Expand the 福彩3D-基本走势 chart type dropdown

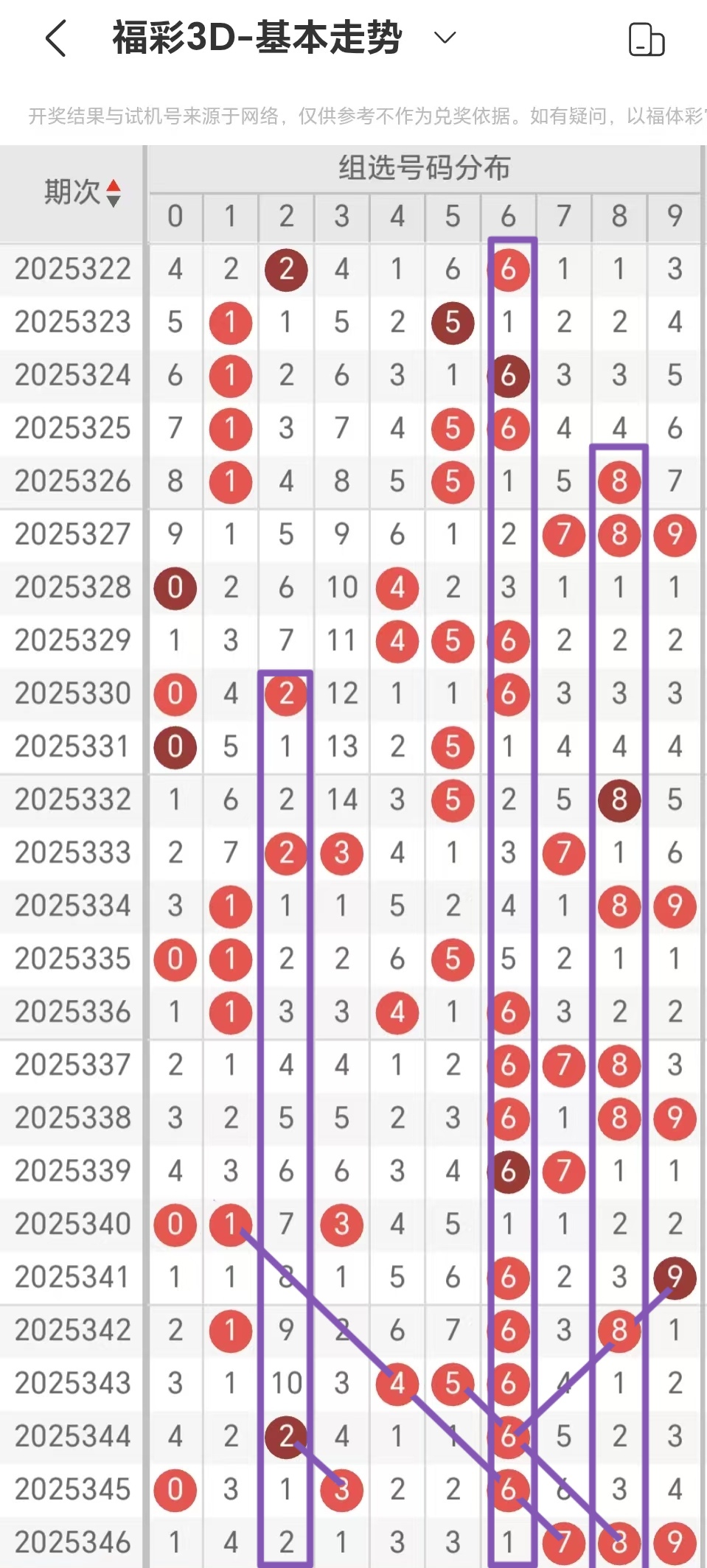[x=445, y=38]
